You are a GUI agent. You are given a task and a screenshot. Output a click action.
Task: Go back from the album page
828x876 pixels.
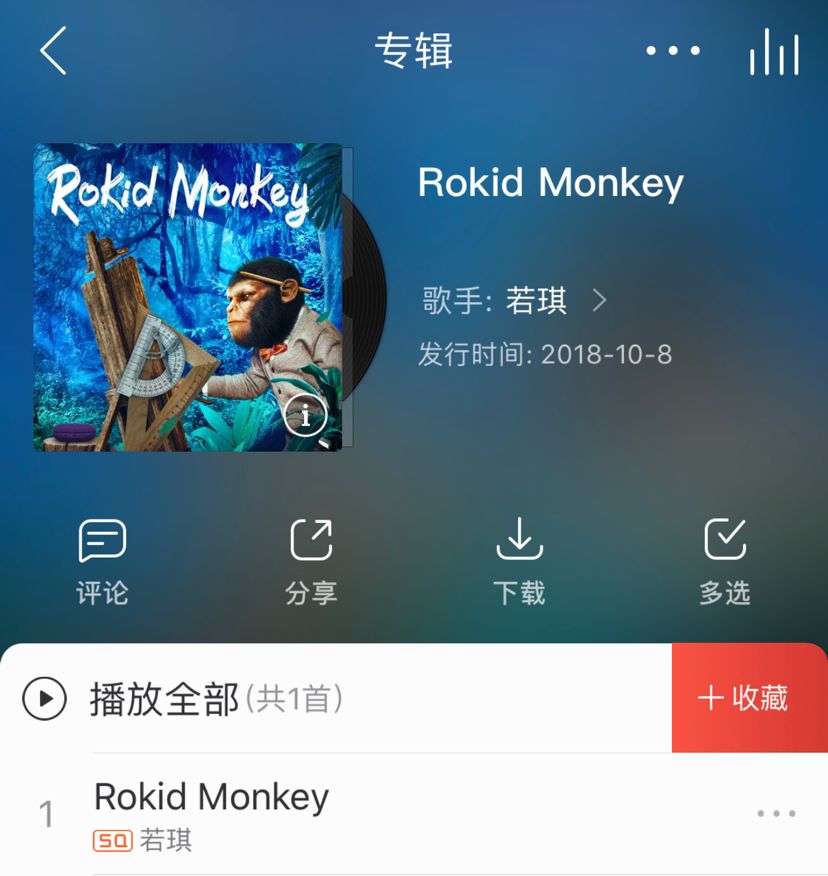54,51
